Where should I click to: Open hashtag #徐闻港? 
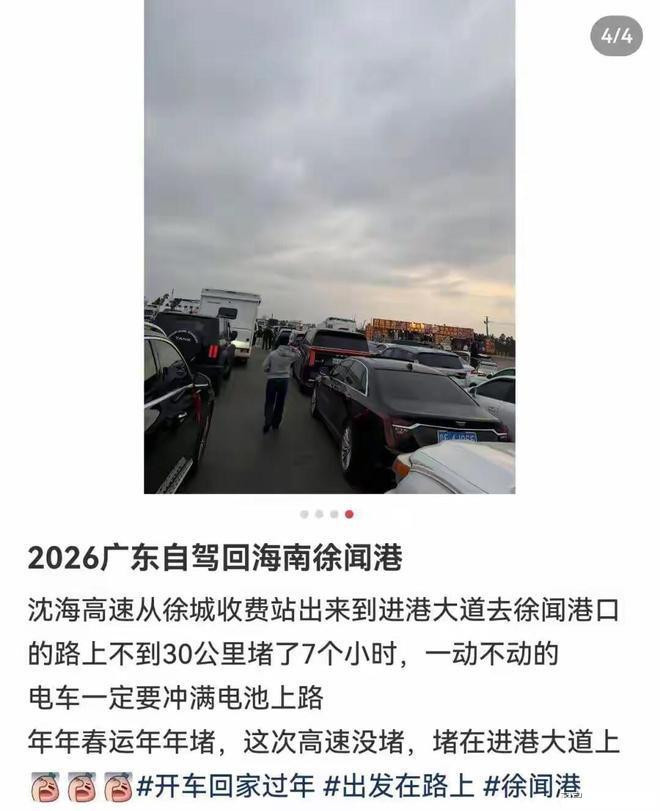532,786
